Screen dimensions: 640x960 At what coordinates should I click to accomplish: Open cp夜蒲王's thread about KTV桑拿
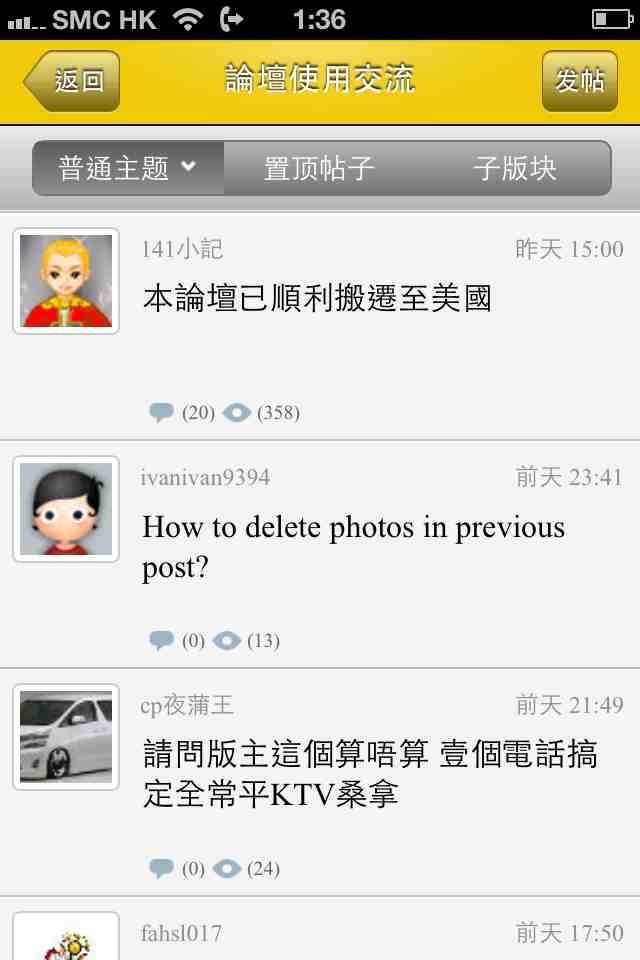coord(369,774)
